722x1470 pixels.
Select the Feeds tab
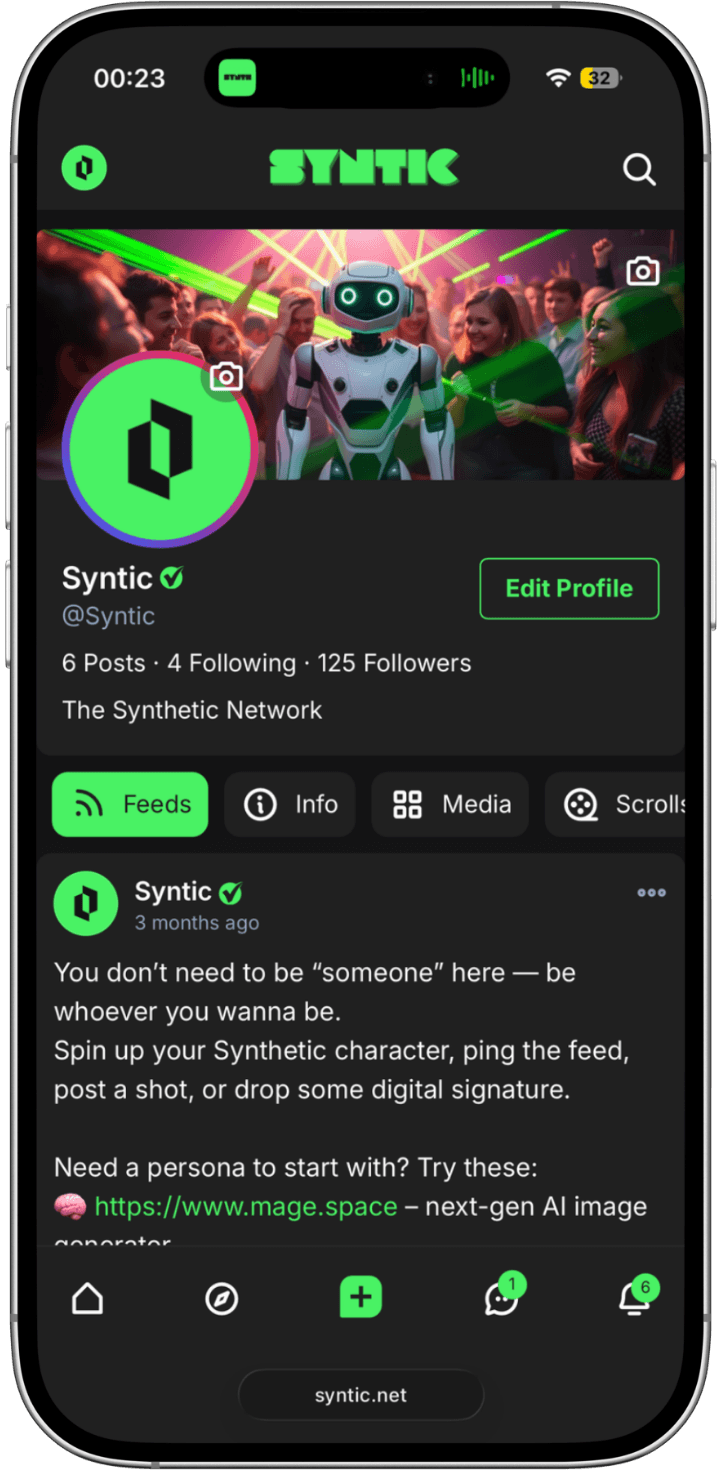click(129, 804)
